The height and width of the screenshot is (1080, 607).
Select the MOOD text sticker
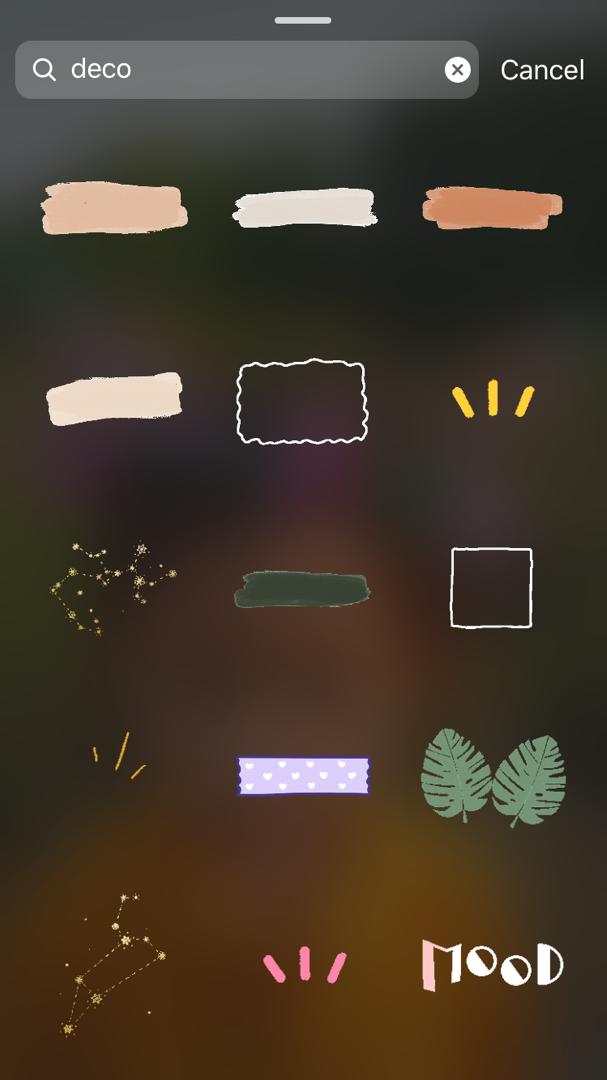click(492, 965)
